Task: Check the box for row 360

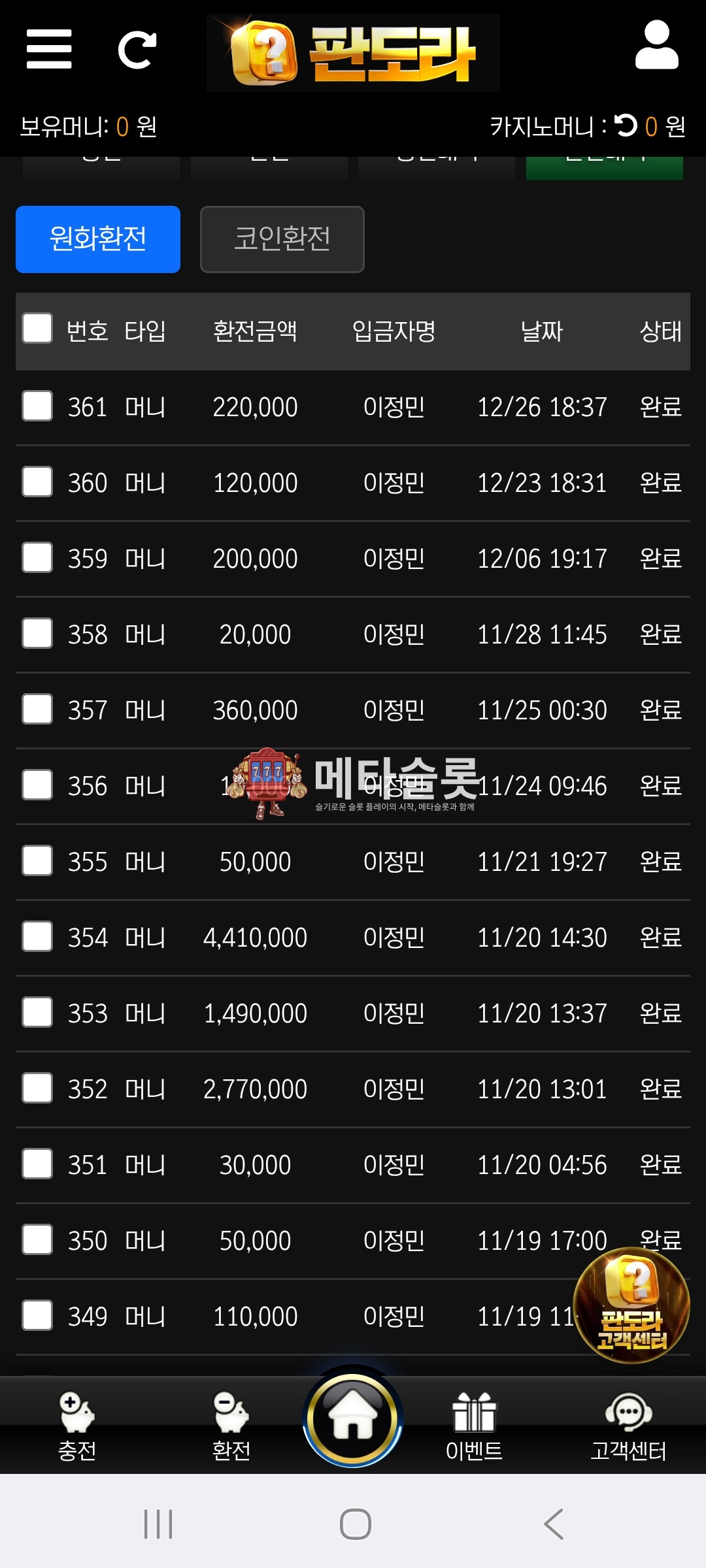Action: (x=37, y=482)
